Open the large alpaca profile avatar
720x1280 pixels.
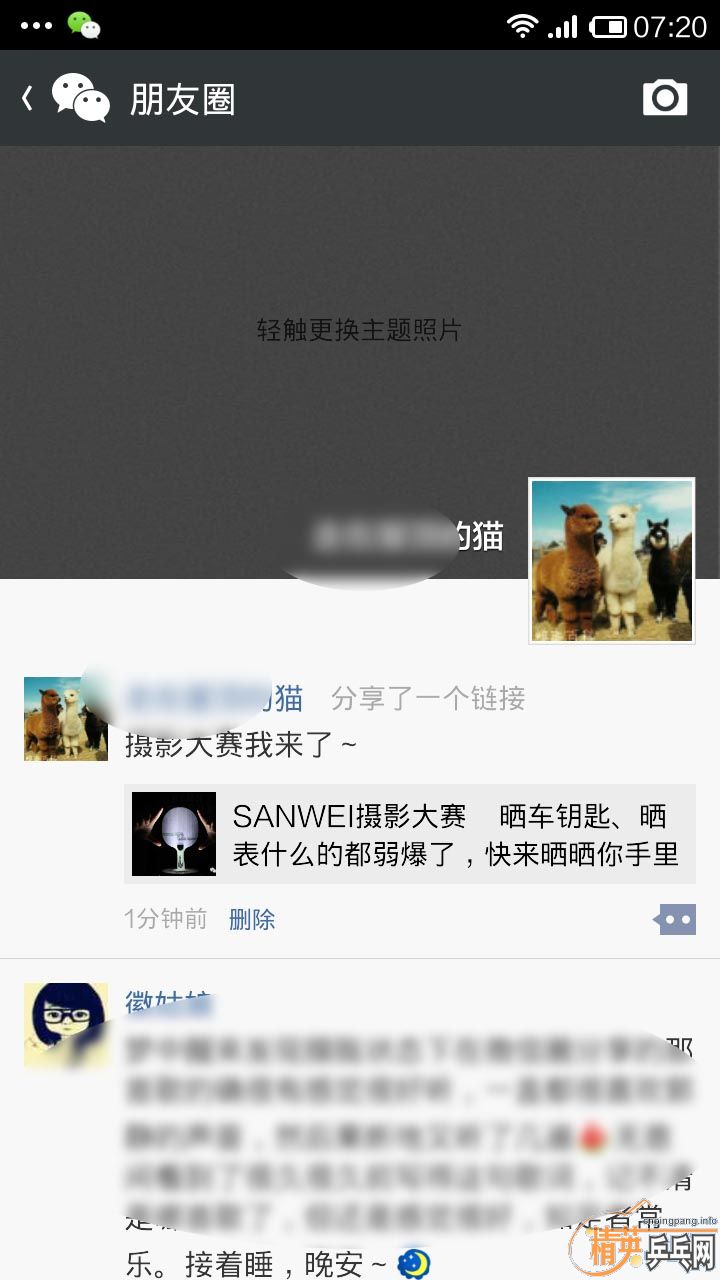[612, 560]
